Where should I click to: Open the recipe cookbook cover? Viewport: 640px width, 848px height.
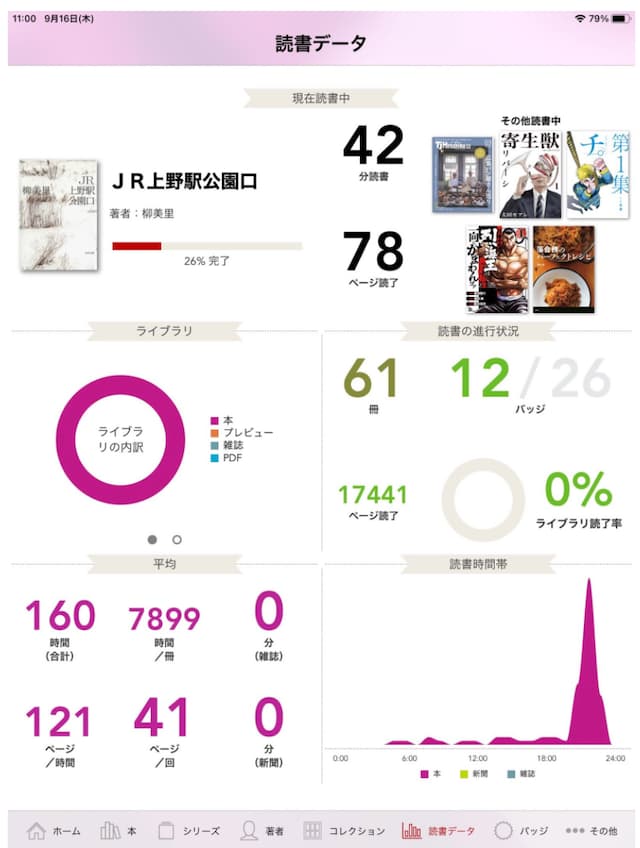click(x=563, y=269)
